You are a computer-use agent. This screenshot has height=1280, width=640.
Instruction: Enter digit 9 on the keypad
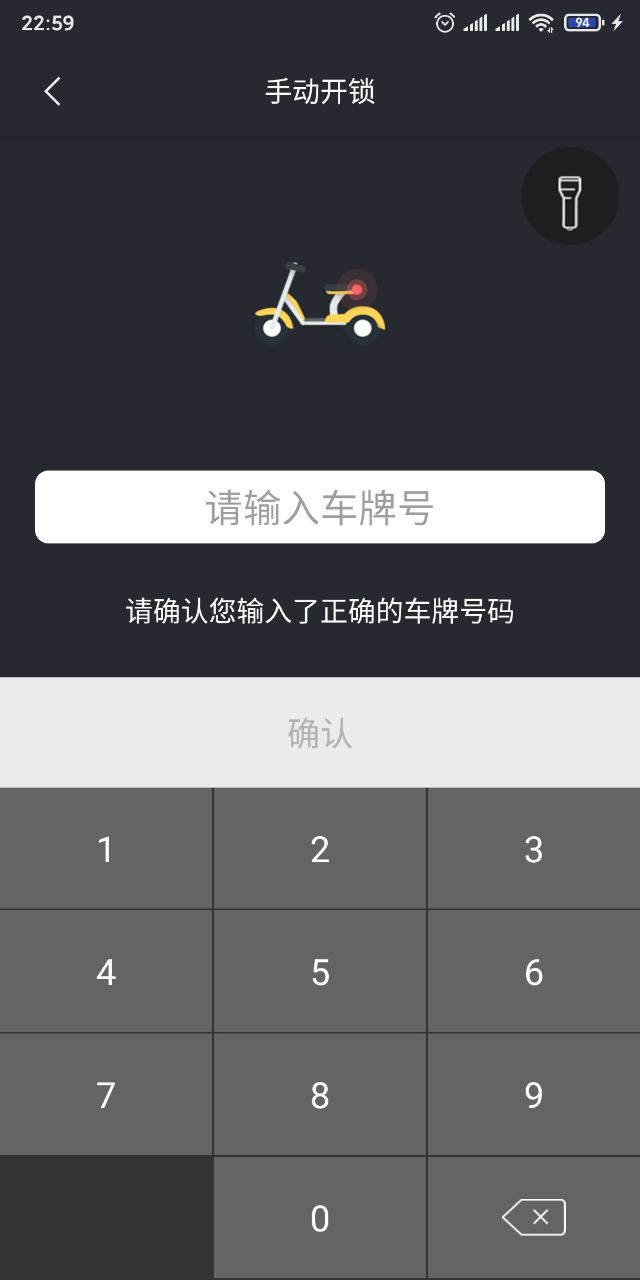[x=534, y=1095]
